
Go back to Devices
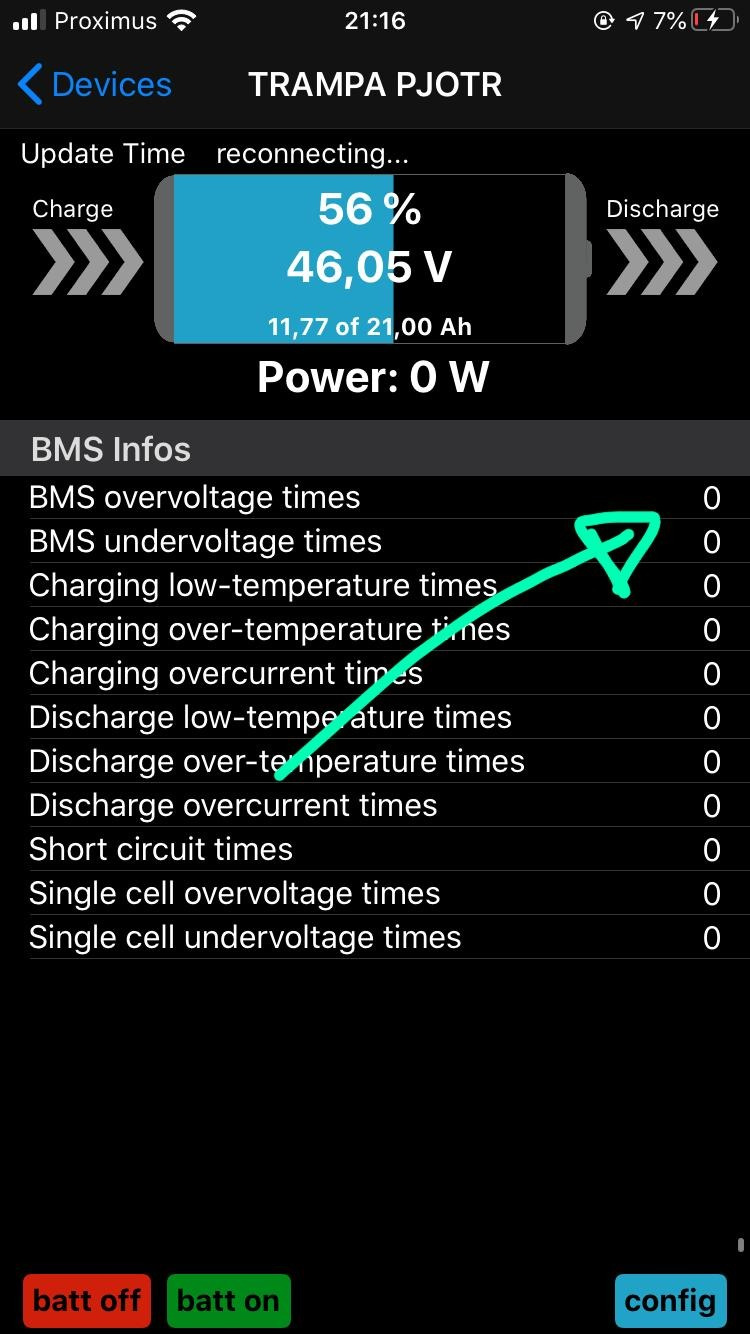tap(95, 85)
